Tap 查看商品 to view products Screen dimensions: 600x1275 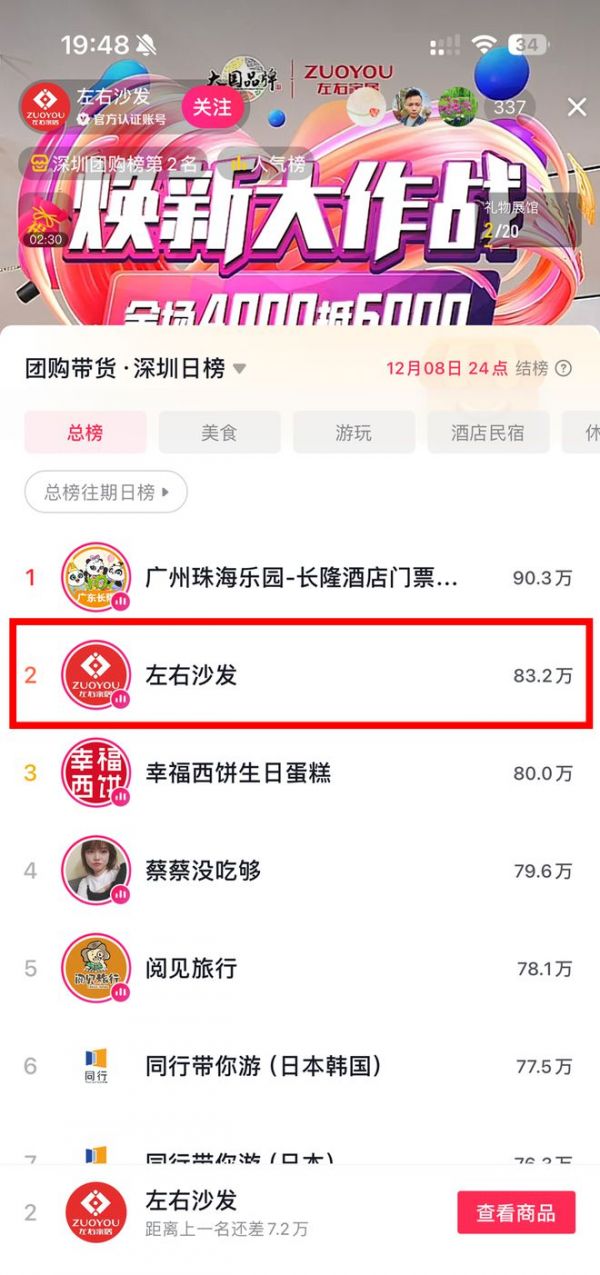click(516, 1213)
